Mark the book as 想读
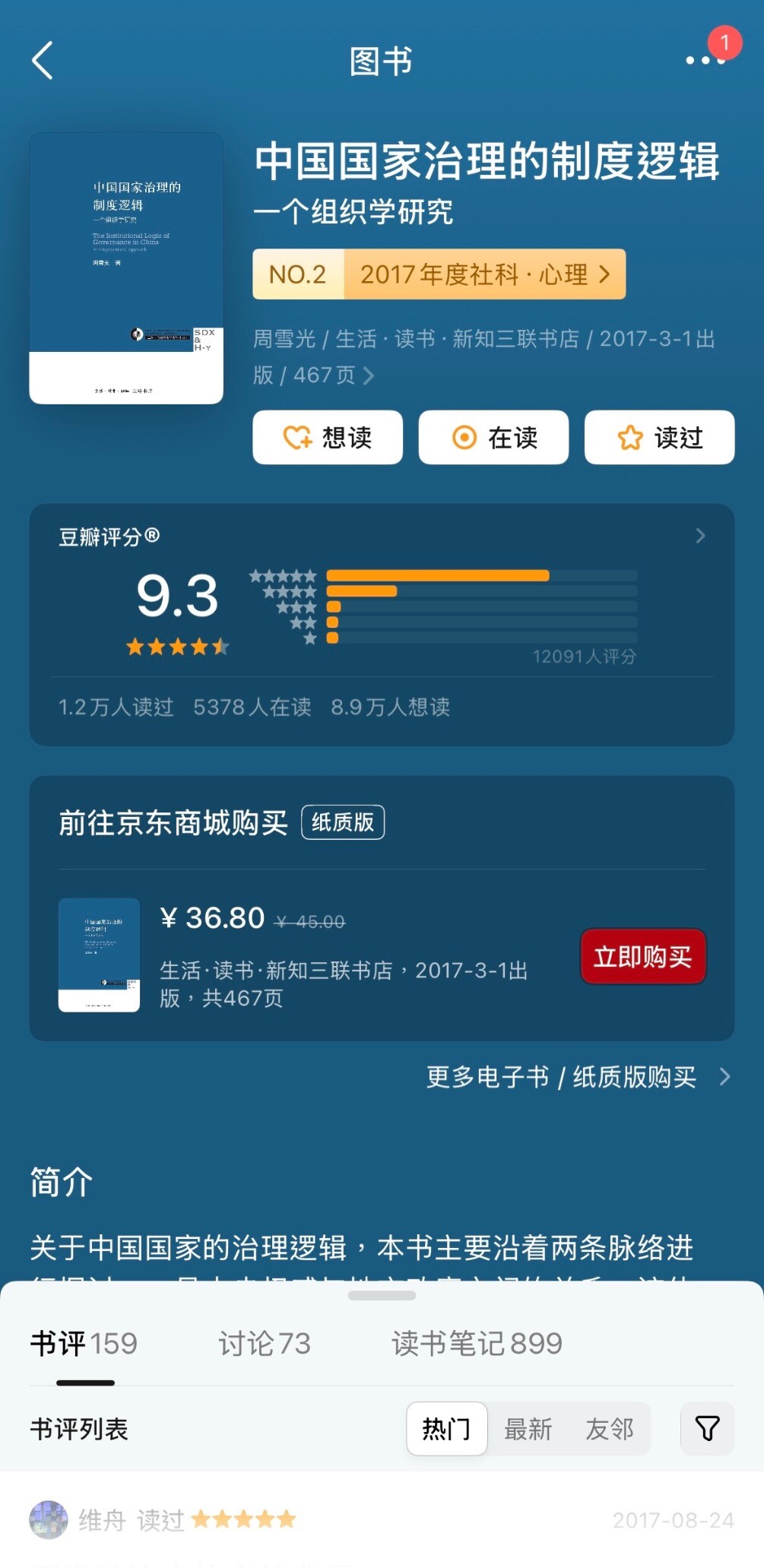This screenshot has height=1568, width=764. point(328,437)
